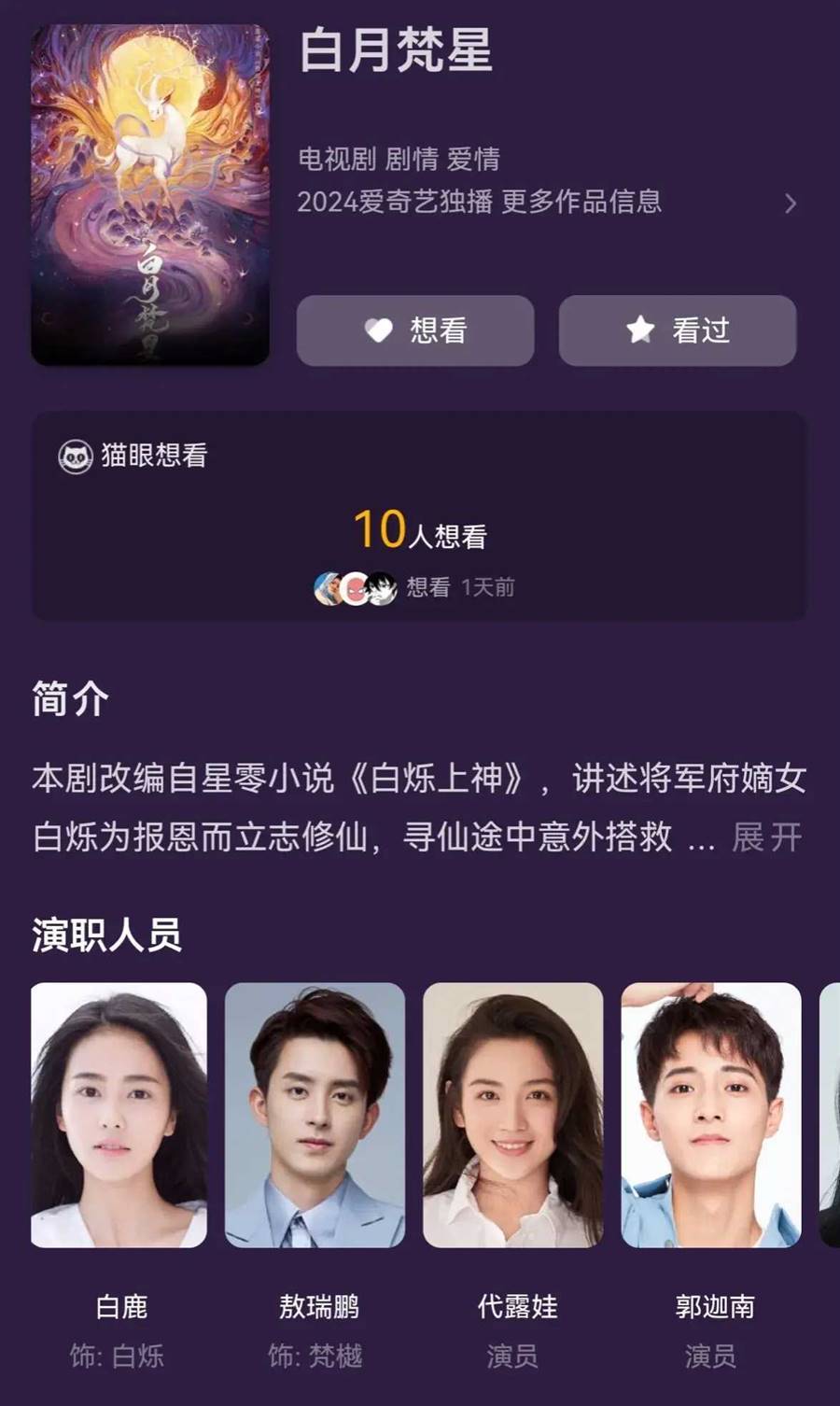The width and height of the screenshot is (840, 1406).
Task: View 郭迦南's actor page
Action: [x=711, y=1115]
